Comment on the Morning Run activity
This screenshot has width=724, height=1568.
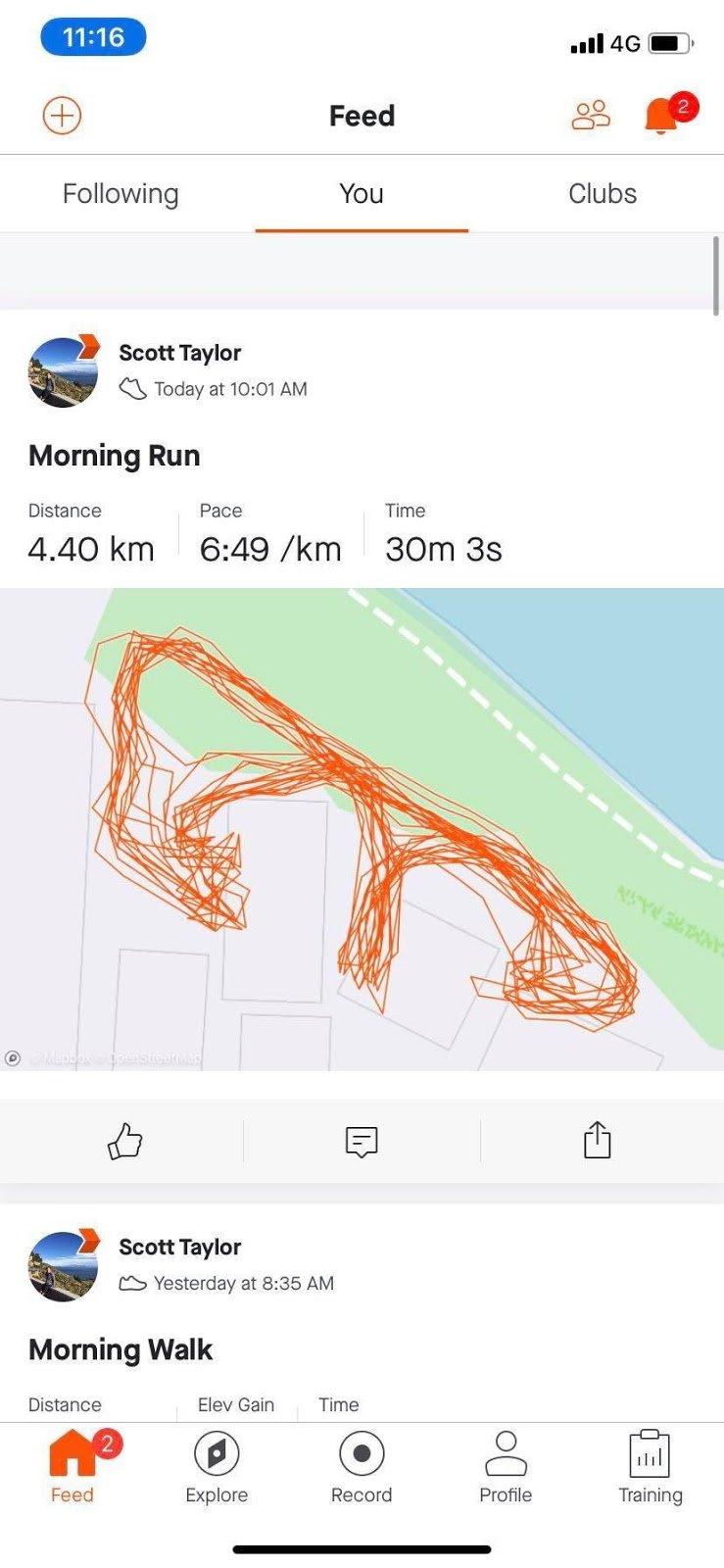362,1142
